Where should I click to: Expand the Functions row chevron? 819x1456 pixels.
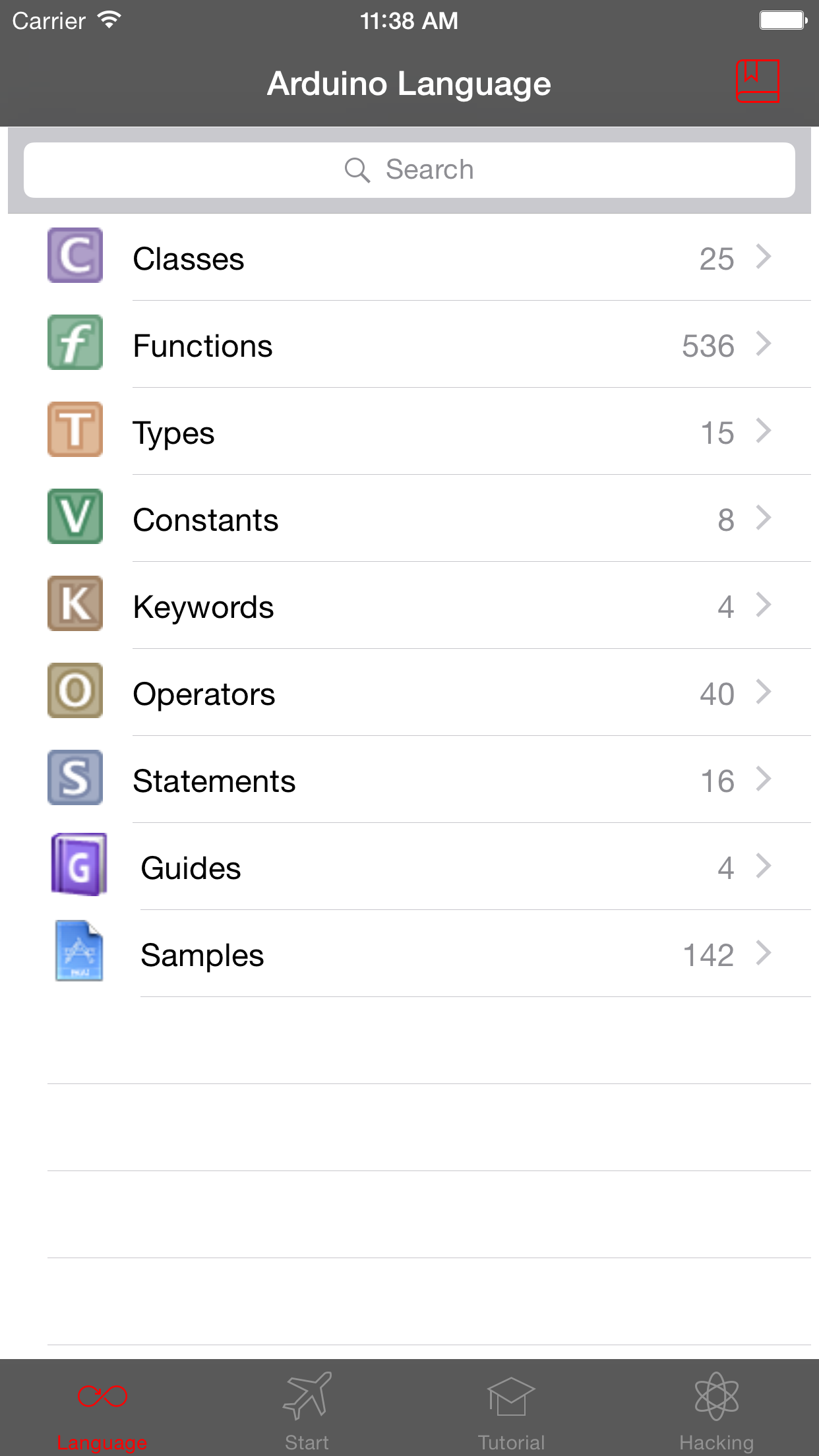click(763, 344)
